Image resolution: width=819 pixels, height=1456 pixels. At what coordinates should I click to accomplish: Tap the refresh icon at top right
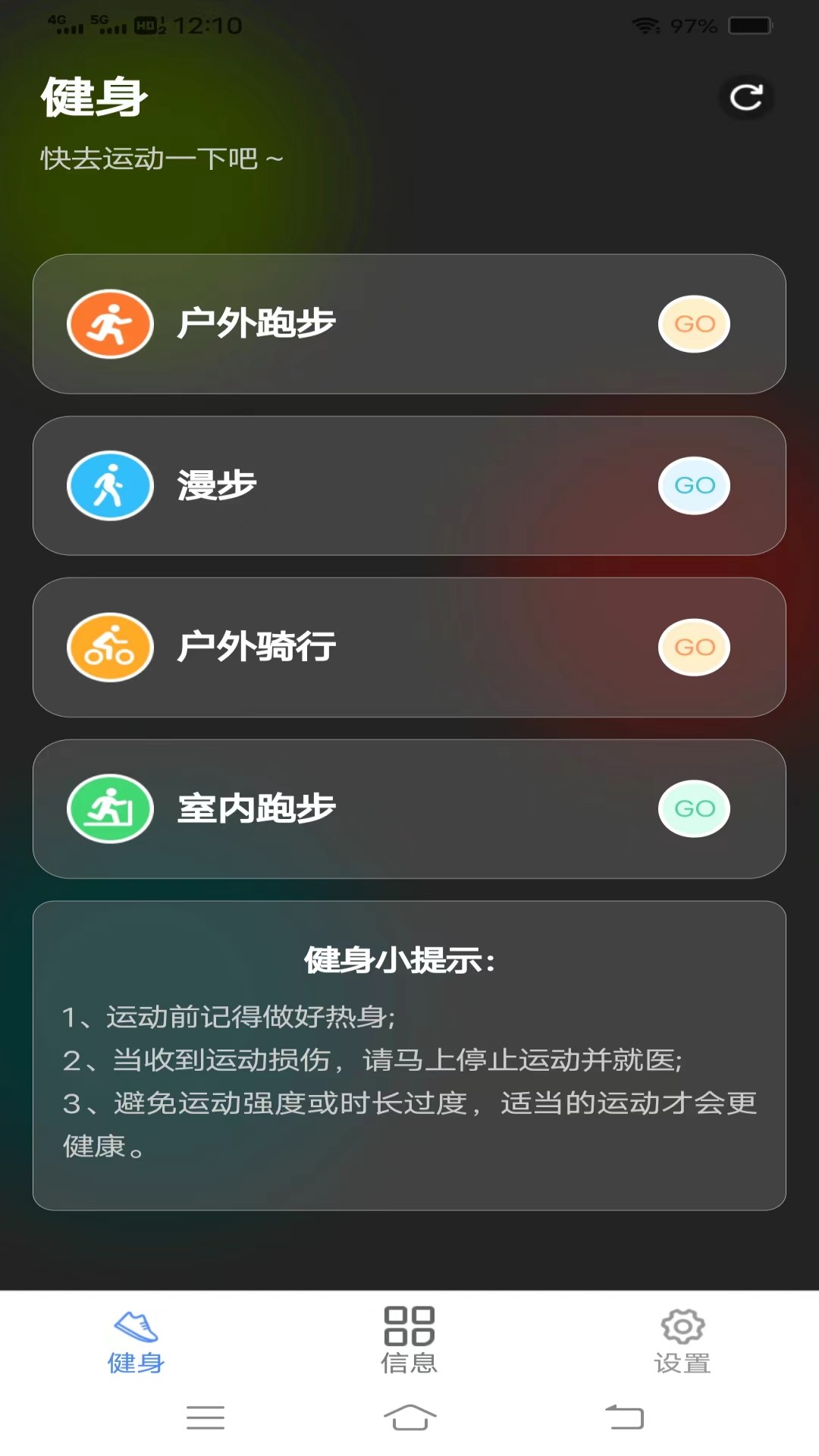coord(746,97)
